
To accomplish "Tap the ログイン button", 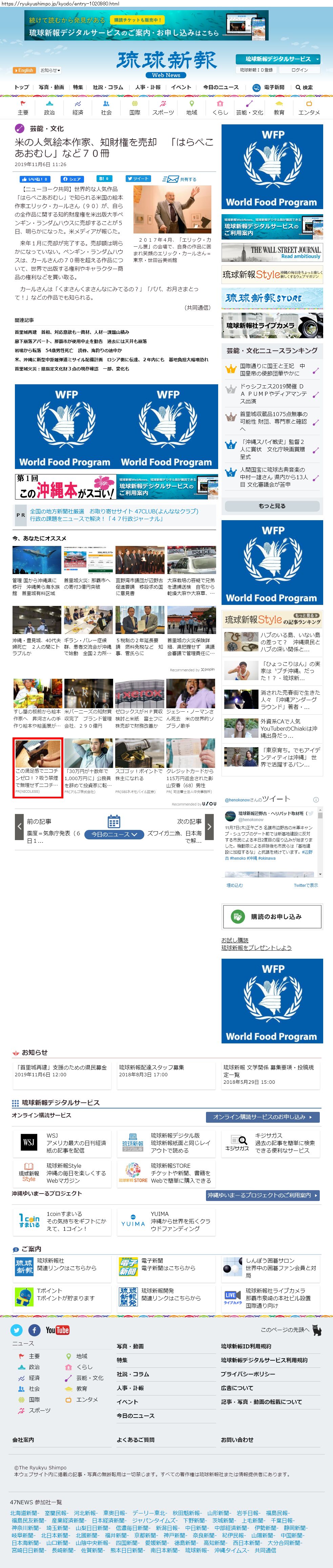I will coord(299,70).
